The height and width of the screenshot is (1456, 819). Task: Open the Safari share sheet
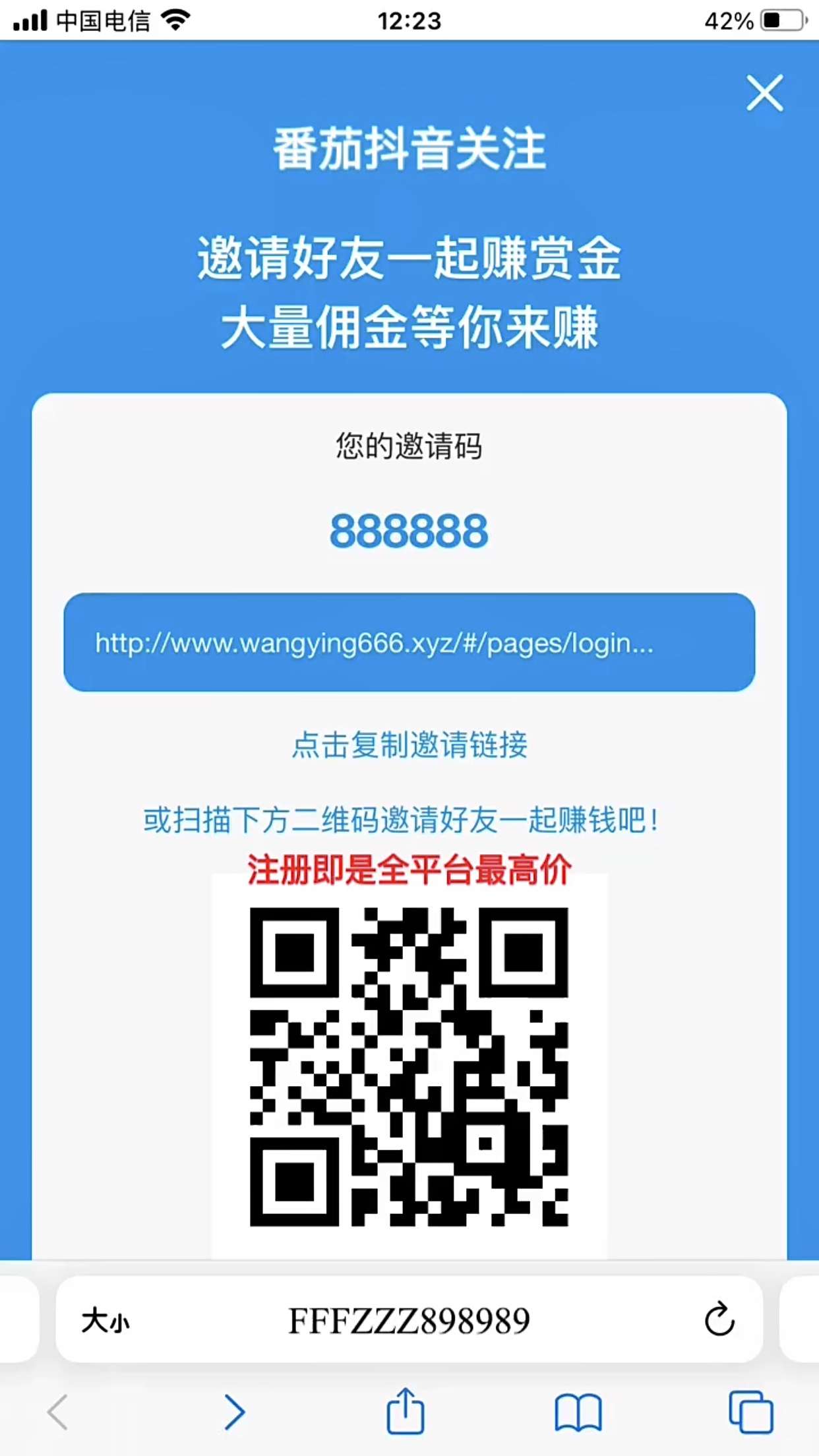(x=405, y=1410)
